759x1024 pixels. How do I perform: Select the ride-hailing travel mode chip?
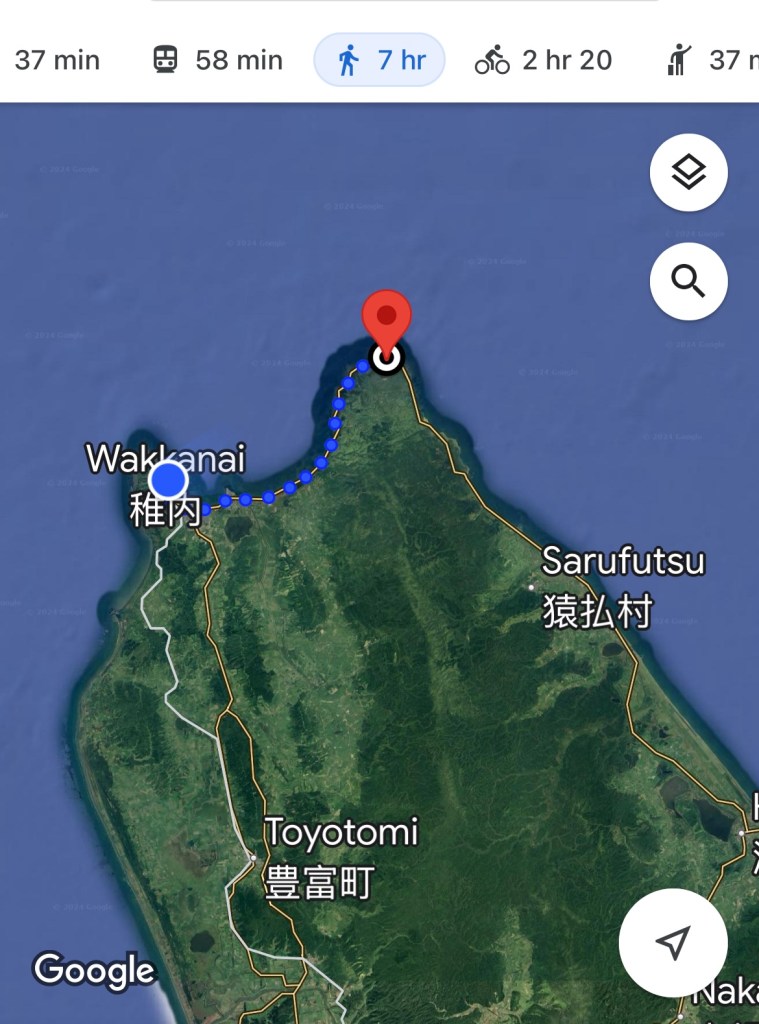click(710, 60)
